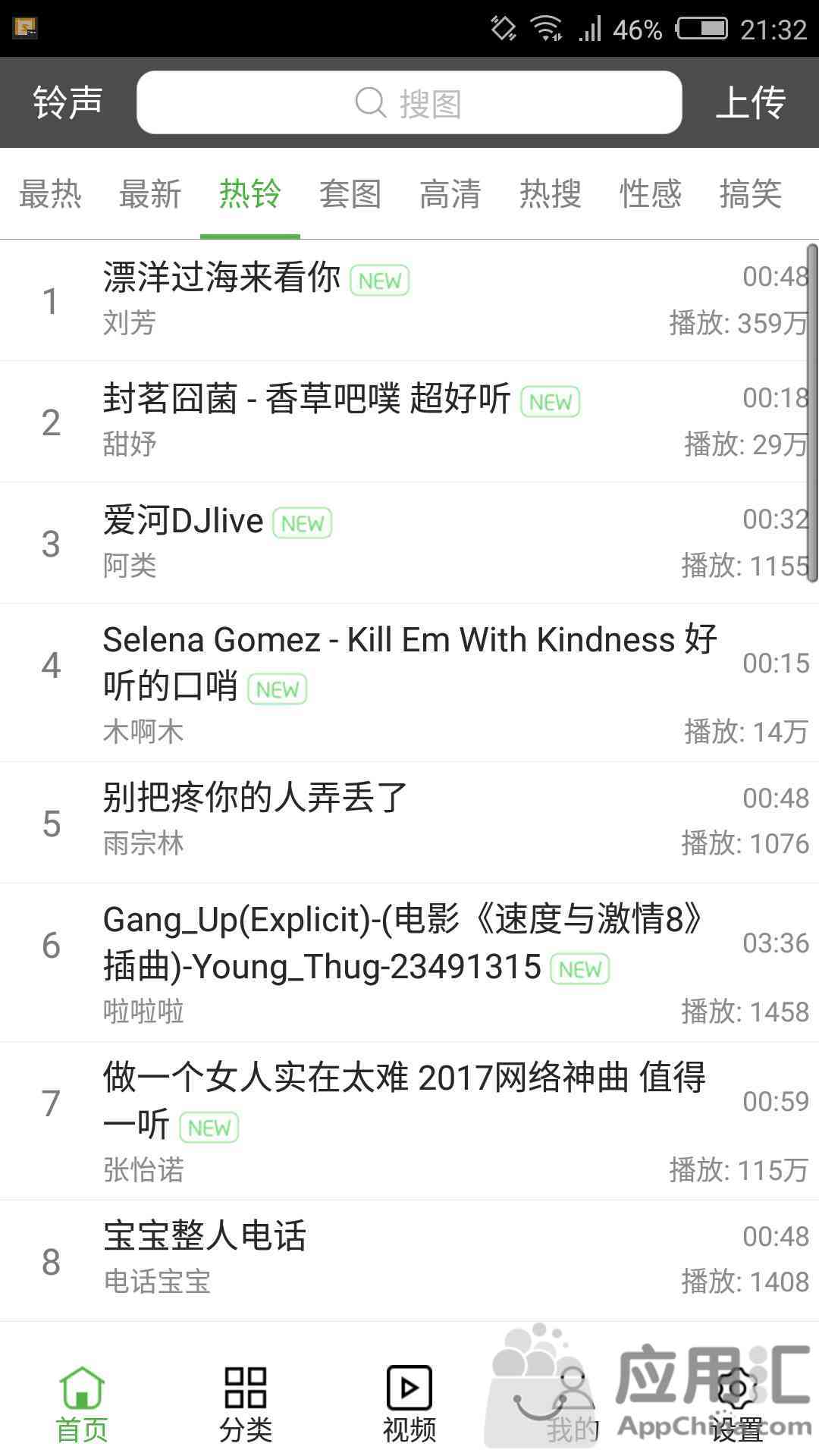This screenshot has height=1456, width=819.
Task: Play the Gang_Up(Explicit) ringtone
Action: click(409, 963)
